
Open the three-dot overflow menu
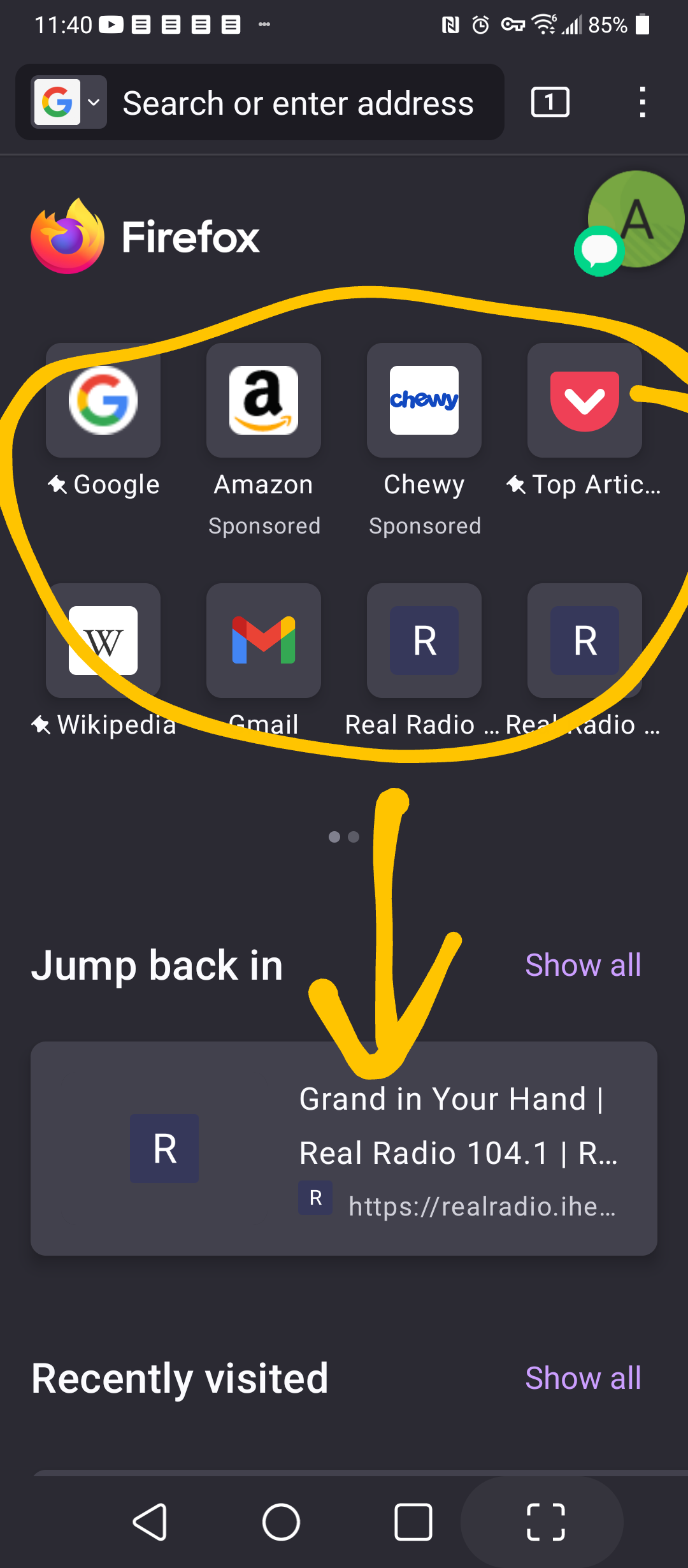642,102
